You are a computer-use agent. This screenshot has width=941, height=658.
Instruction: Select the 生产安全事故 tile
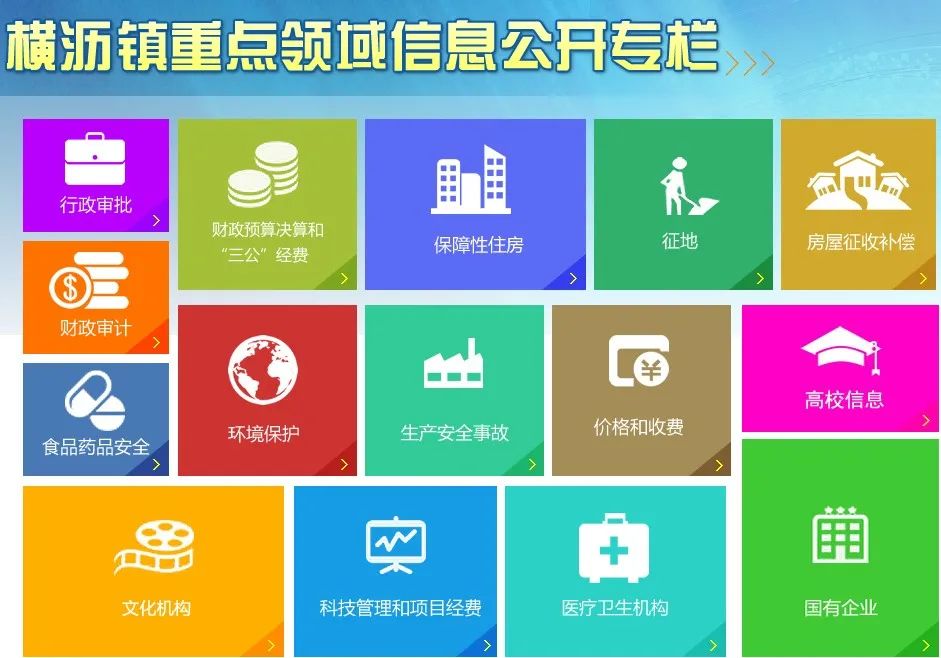coord(454,390)
